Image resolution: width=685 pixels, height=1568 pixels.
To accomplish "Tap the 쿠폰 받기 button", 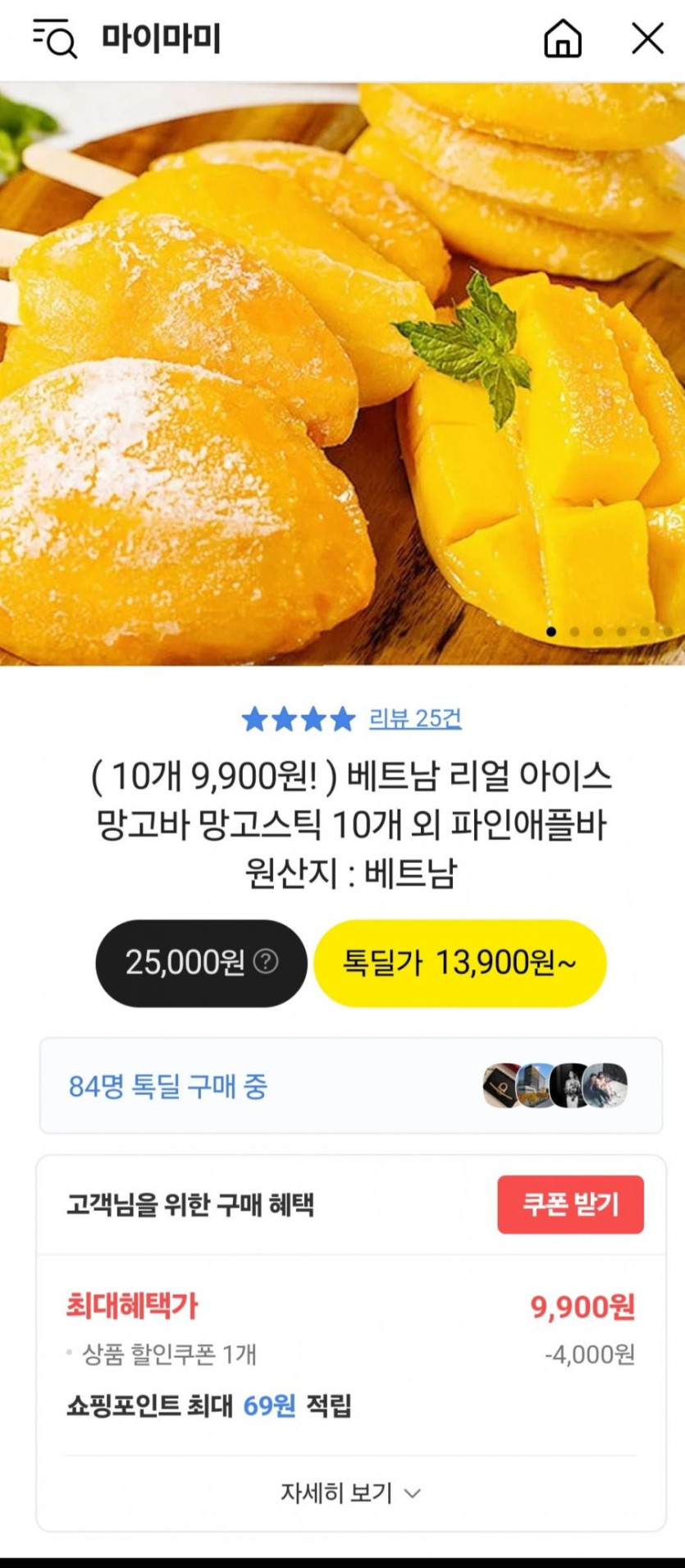I will (570, 1204).
